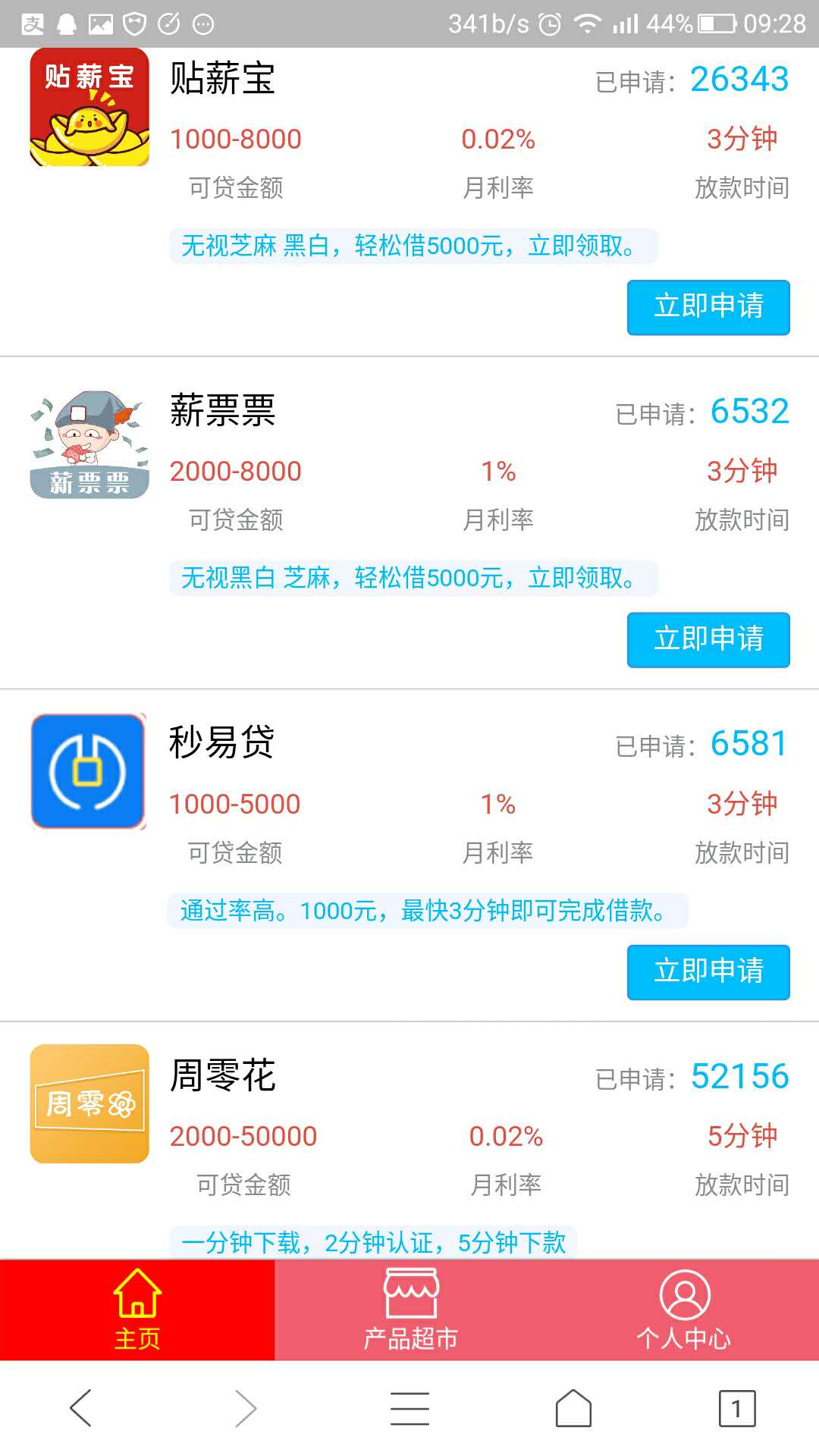Open the 贴薪宝 app icon
The height and width of the screenshot is (1456, 819).
click(89, 107)
